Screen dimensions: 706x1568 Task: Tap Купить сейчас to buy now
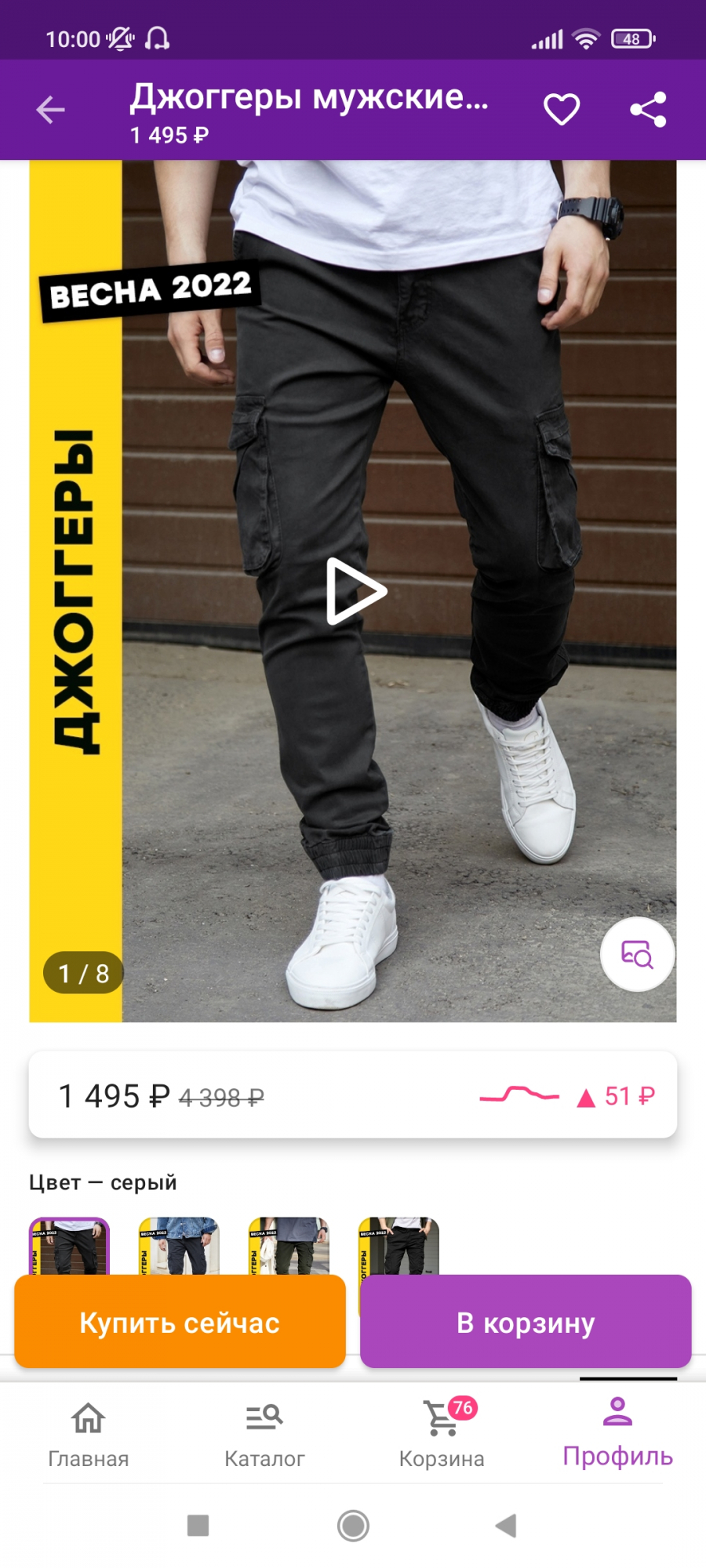(180, 1323)
